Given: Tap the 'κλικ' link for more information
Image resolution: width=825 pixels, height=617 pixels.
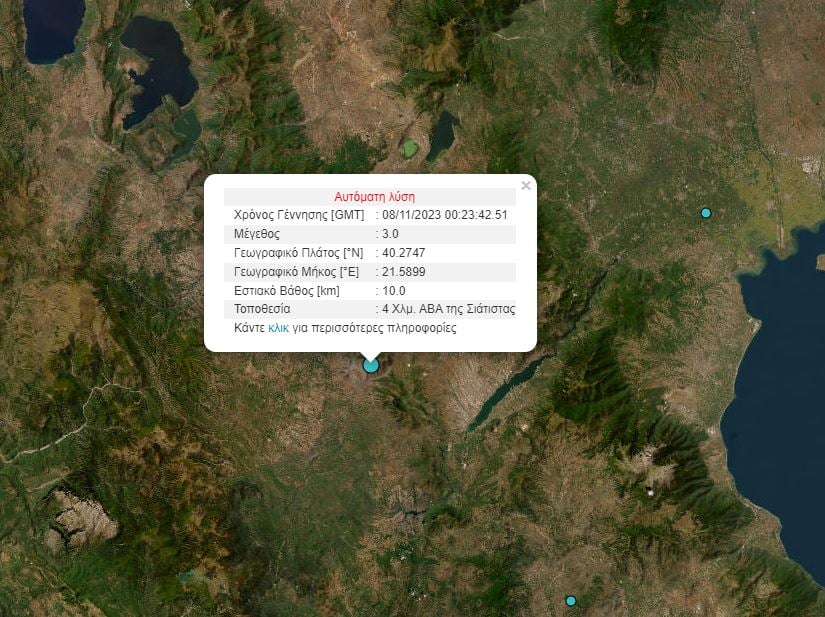Looking at the screenshot, I should coord(278,327).
